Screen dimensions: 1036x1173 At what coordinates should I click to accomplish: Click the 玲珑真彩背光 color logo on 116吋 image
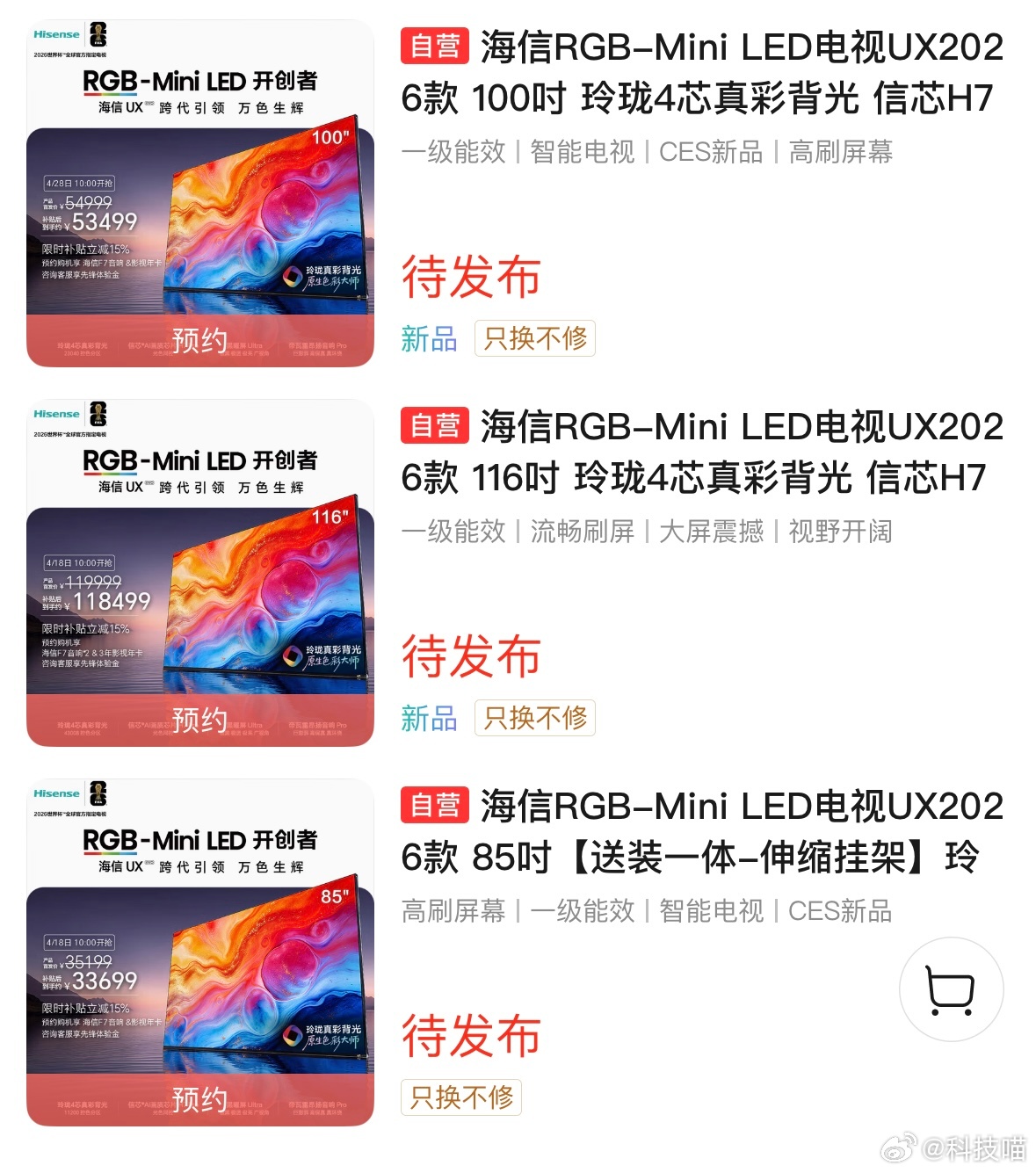(x=293, y=655)
